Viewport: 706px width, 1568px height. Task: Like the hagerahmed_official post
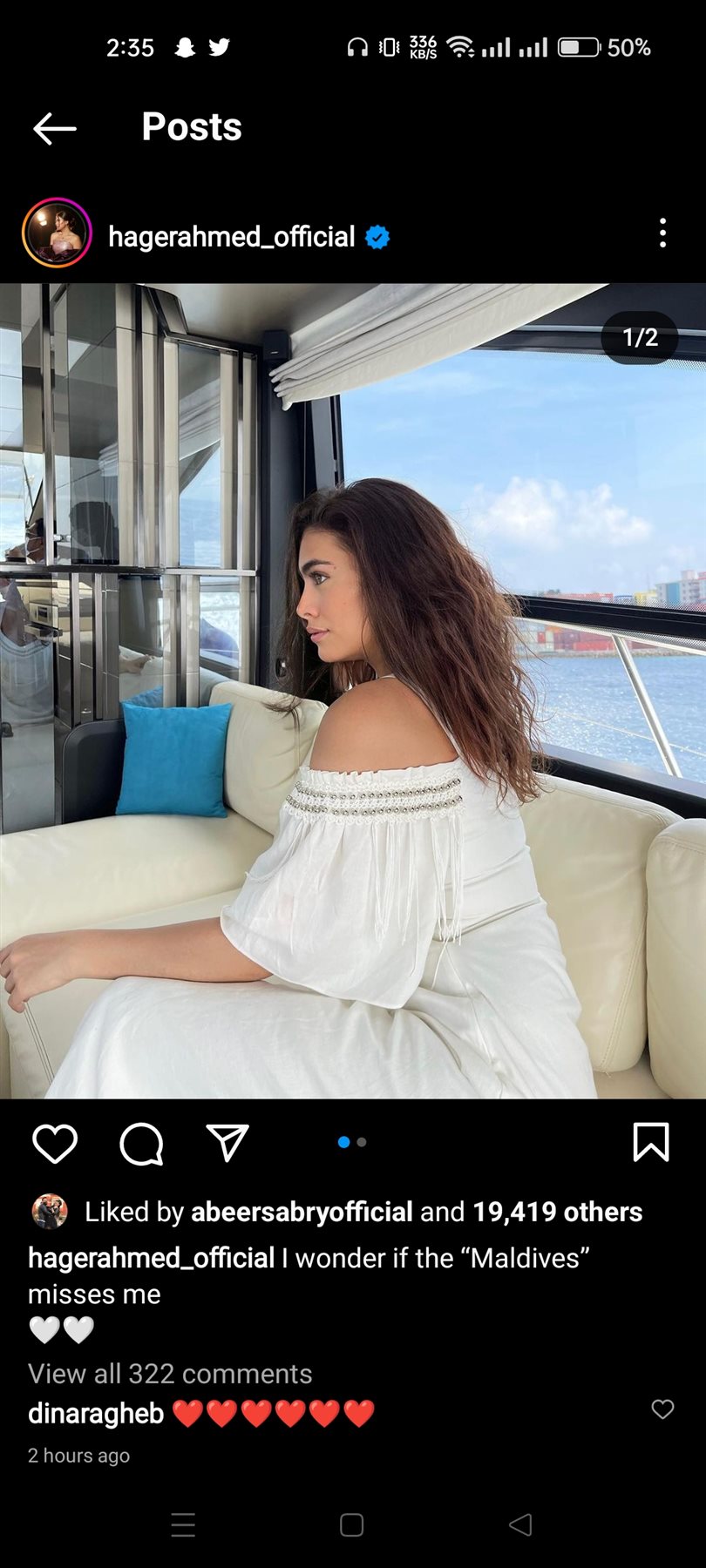[55, 1143]
